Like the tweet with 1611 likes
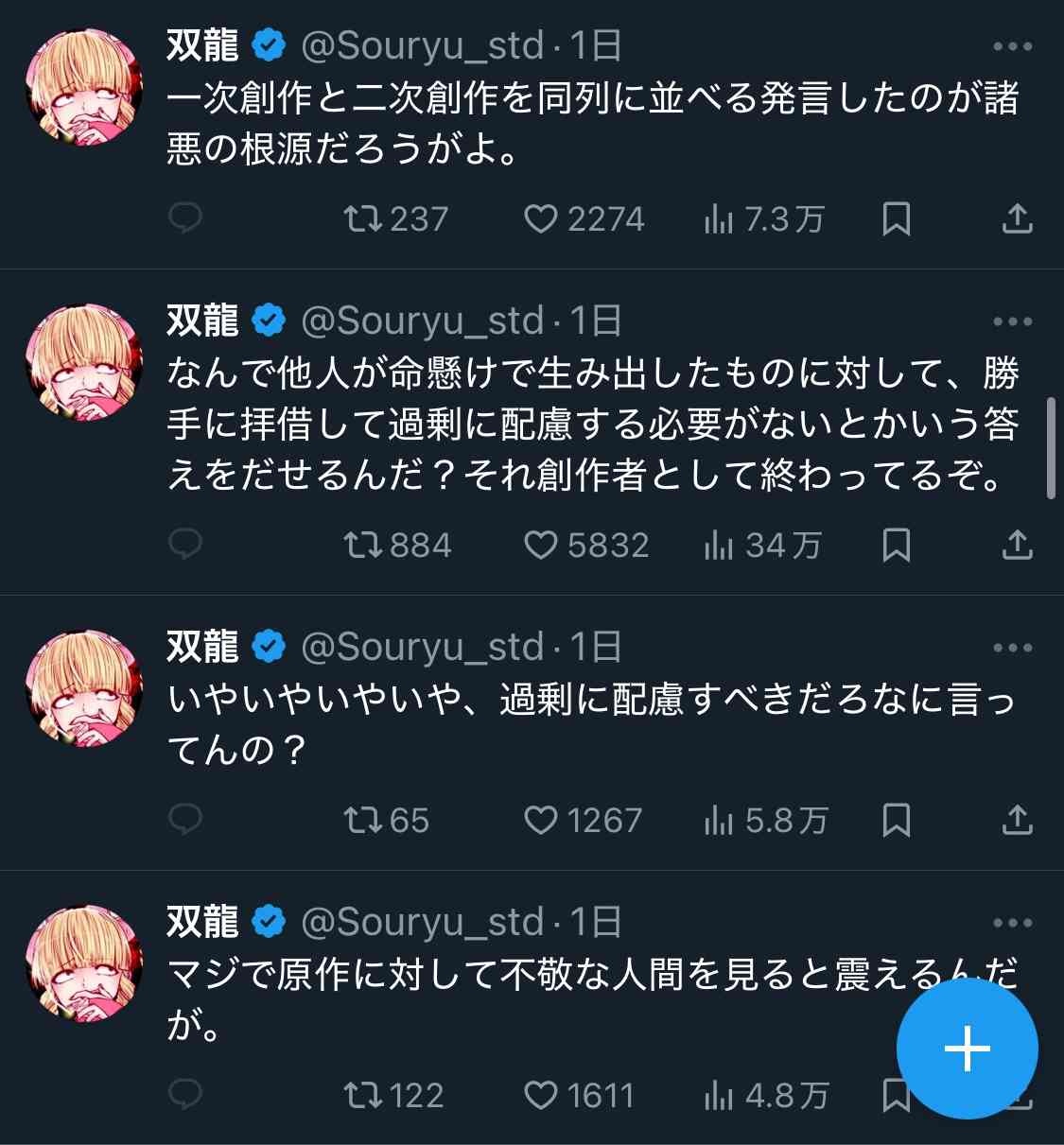The image size is (1064, 1145). point(541,1096)
